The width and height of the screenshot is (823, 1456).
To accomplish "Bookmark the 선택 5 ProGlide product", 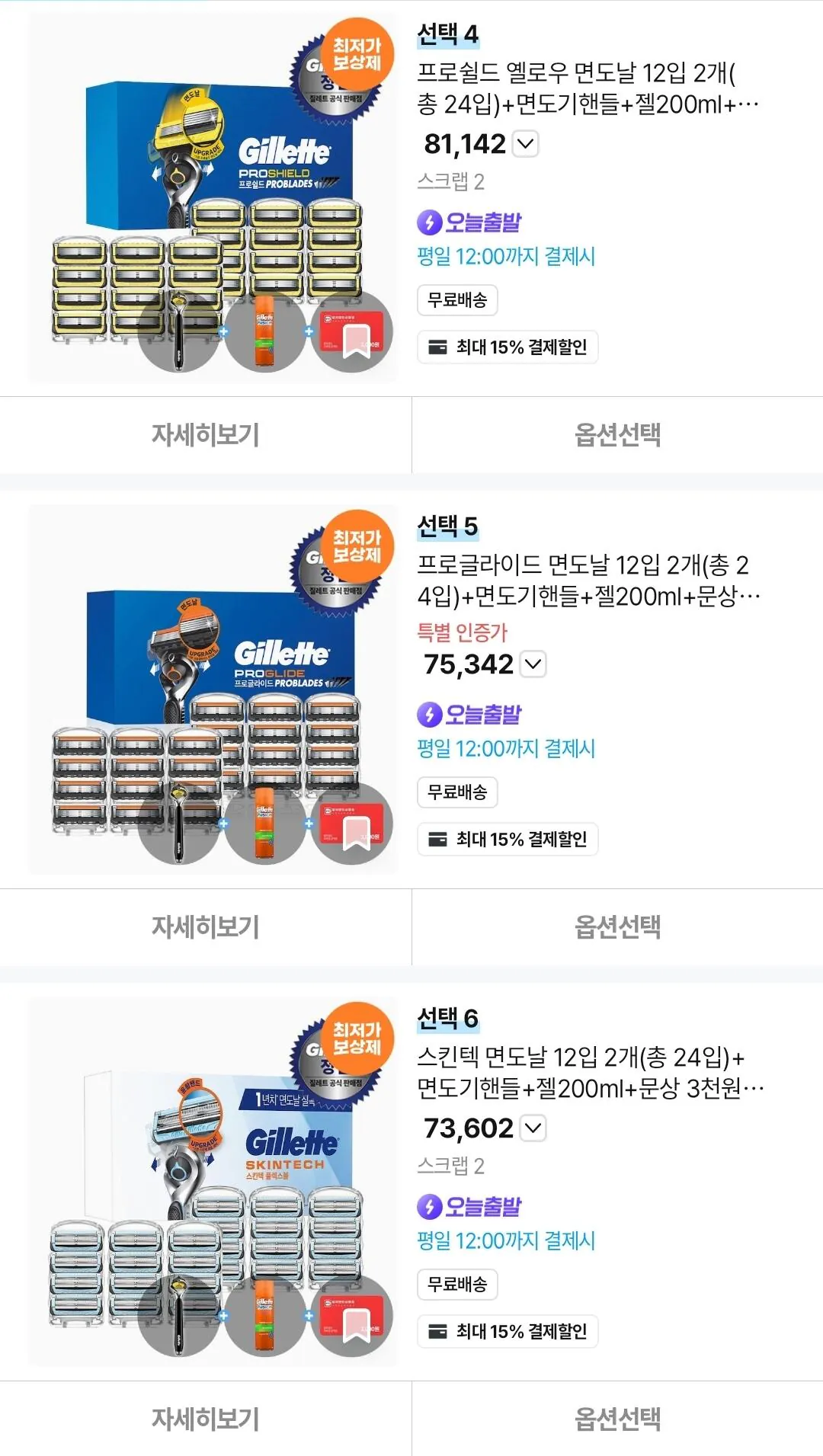I will point(357,832).
